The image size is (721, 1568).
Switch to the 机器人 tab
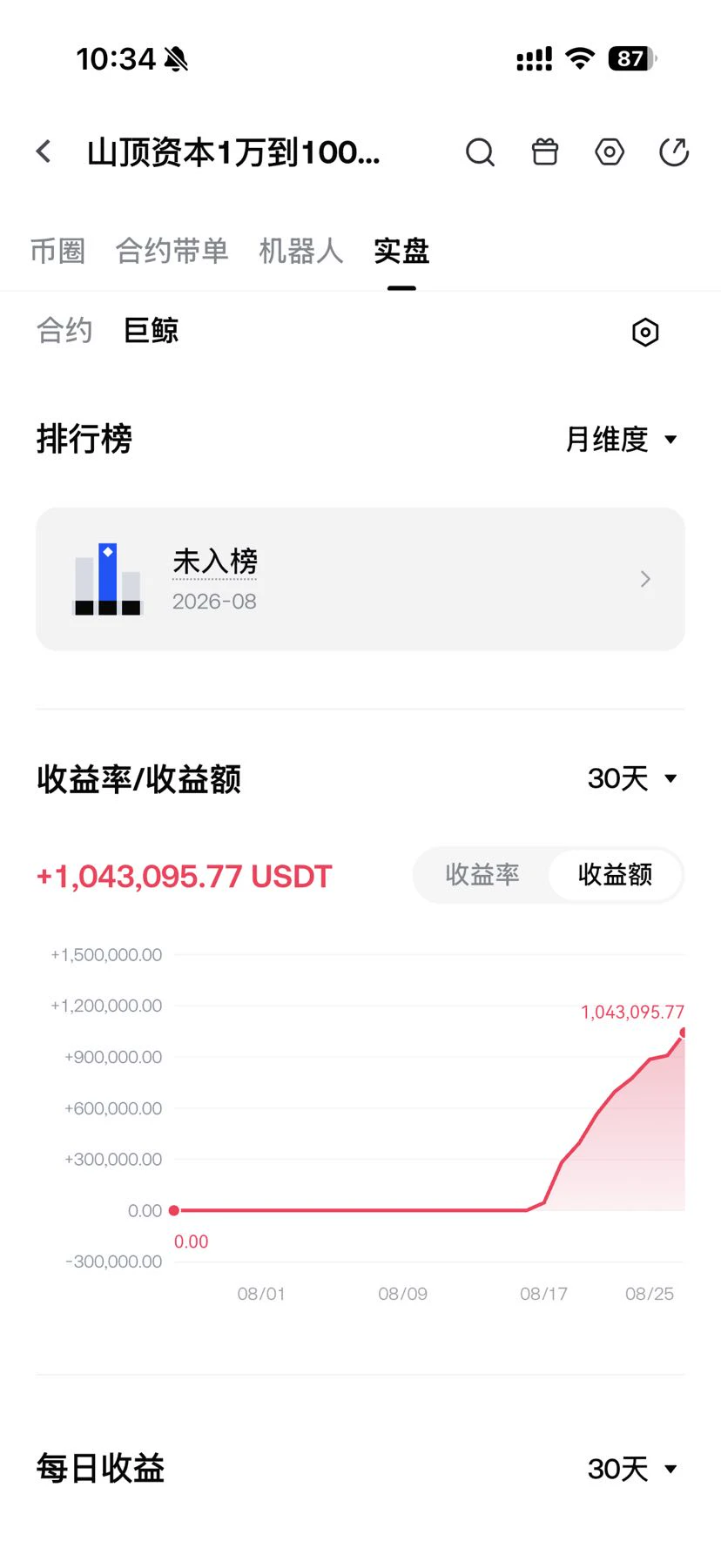[x=301, y=251]
